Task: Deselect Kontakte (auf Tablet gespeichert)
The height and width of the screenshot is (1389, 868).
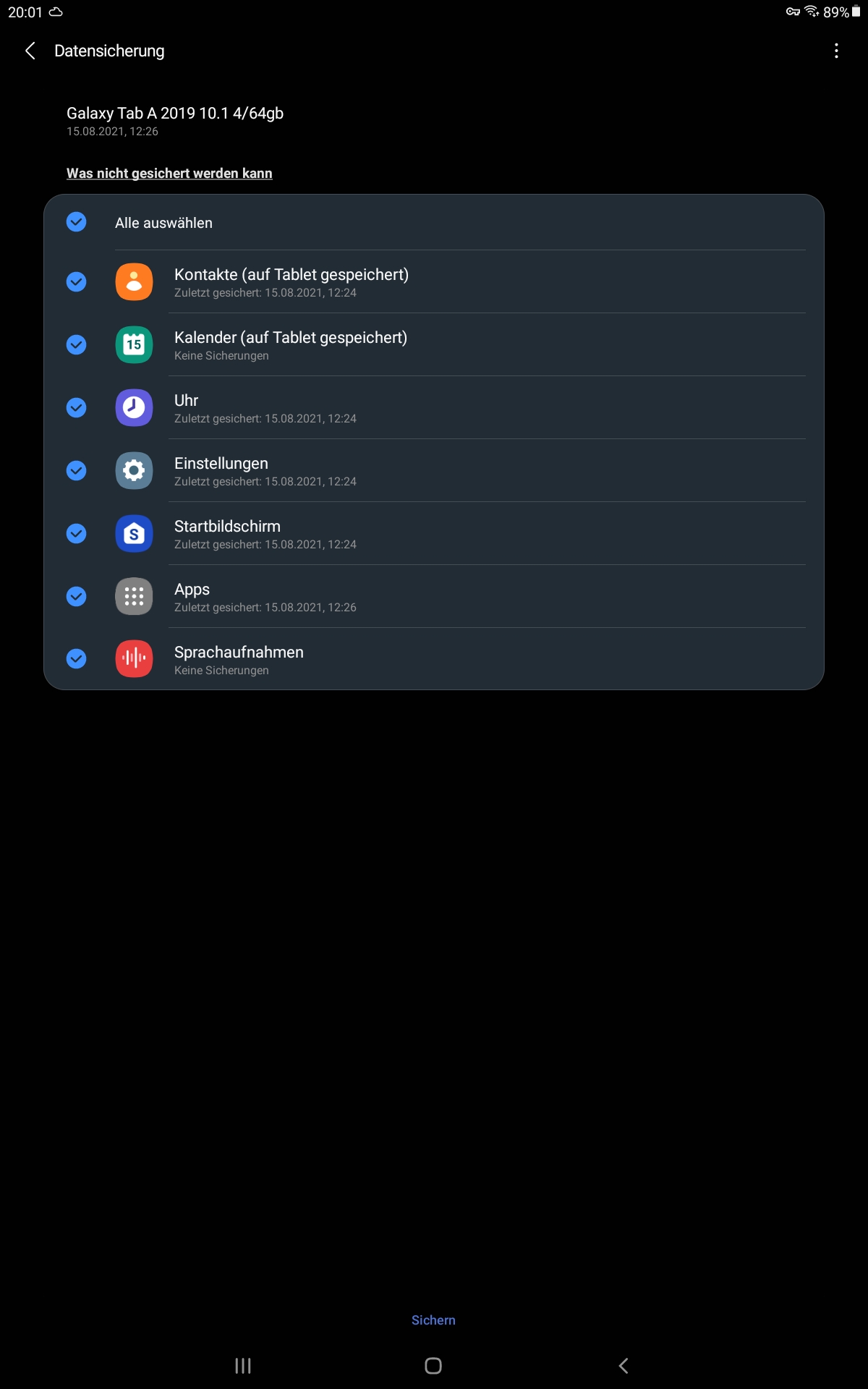Action: tap(77, 282)
